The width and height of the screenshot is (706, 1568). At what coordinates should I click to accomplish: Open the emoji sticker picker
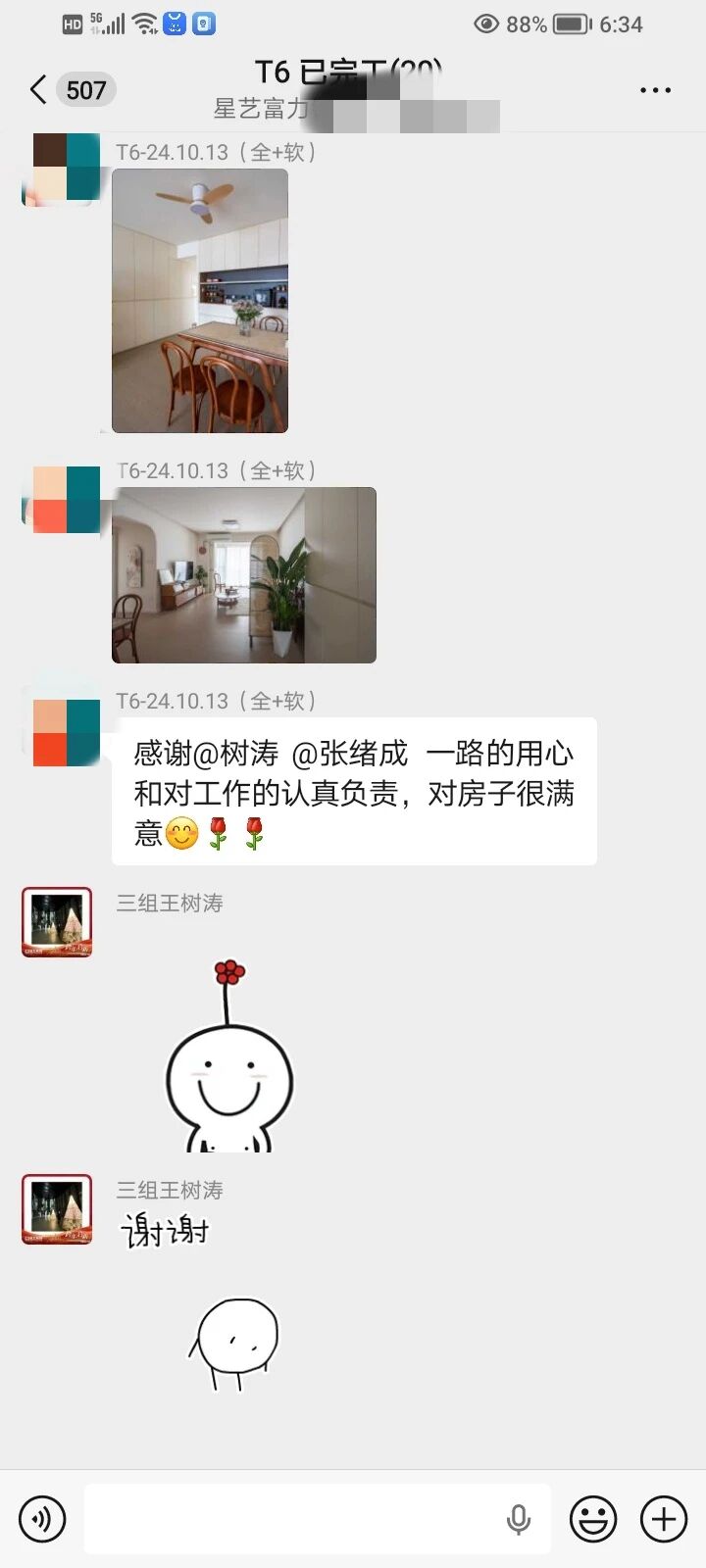(591, 1517)
